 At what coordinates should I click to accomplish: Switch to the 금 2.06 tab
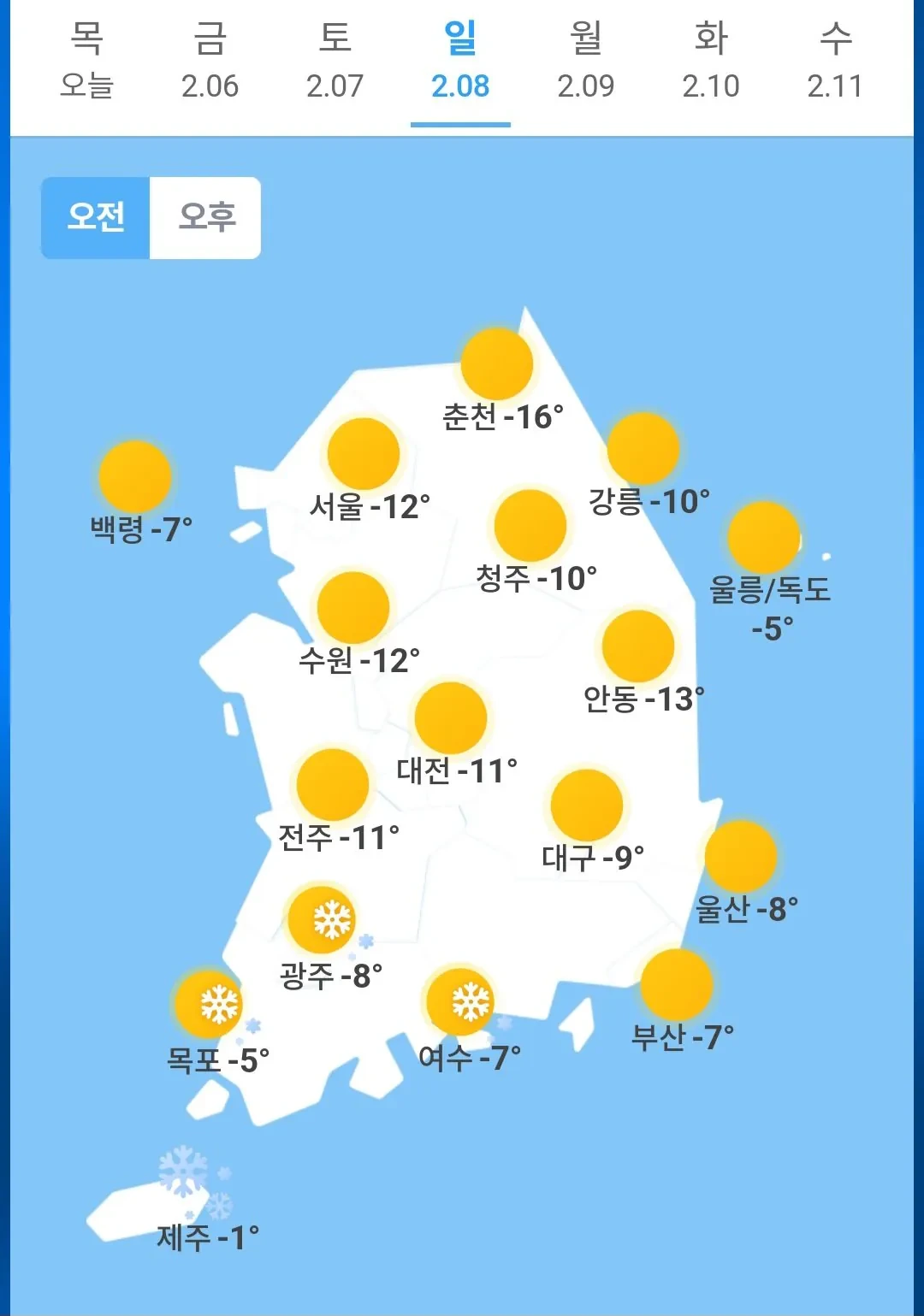point(210,62)
